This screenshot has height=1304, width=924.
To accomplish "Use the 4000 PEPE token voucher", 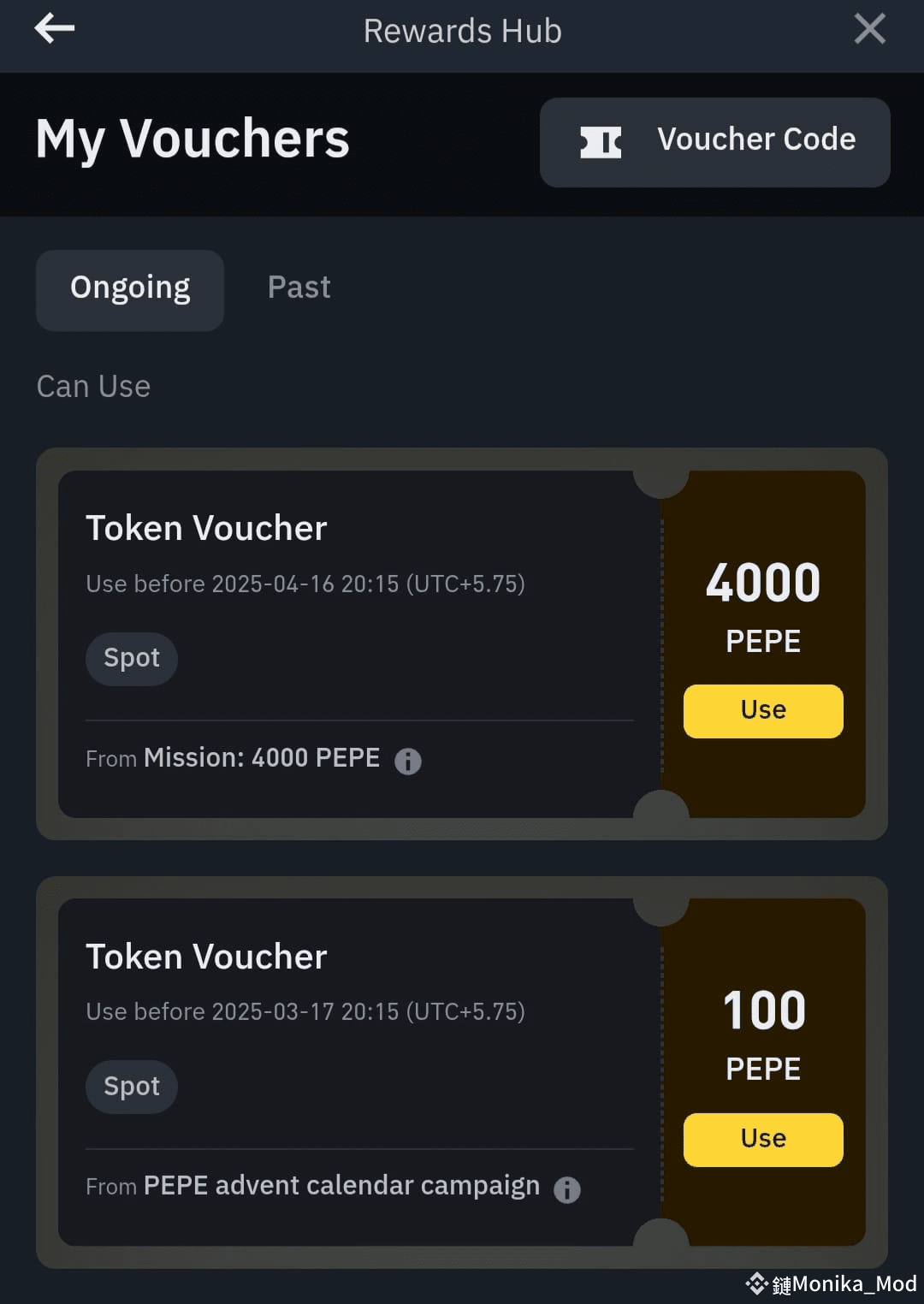I will coord(762,710).
